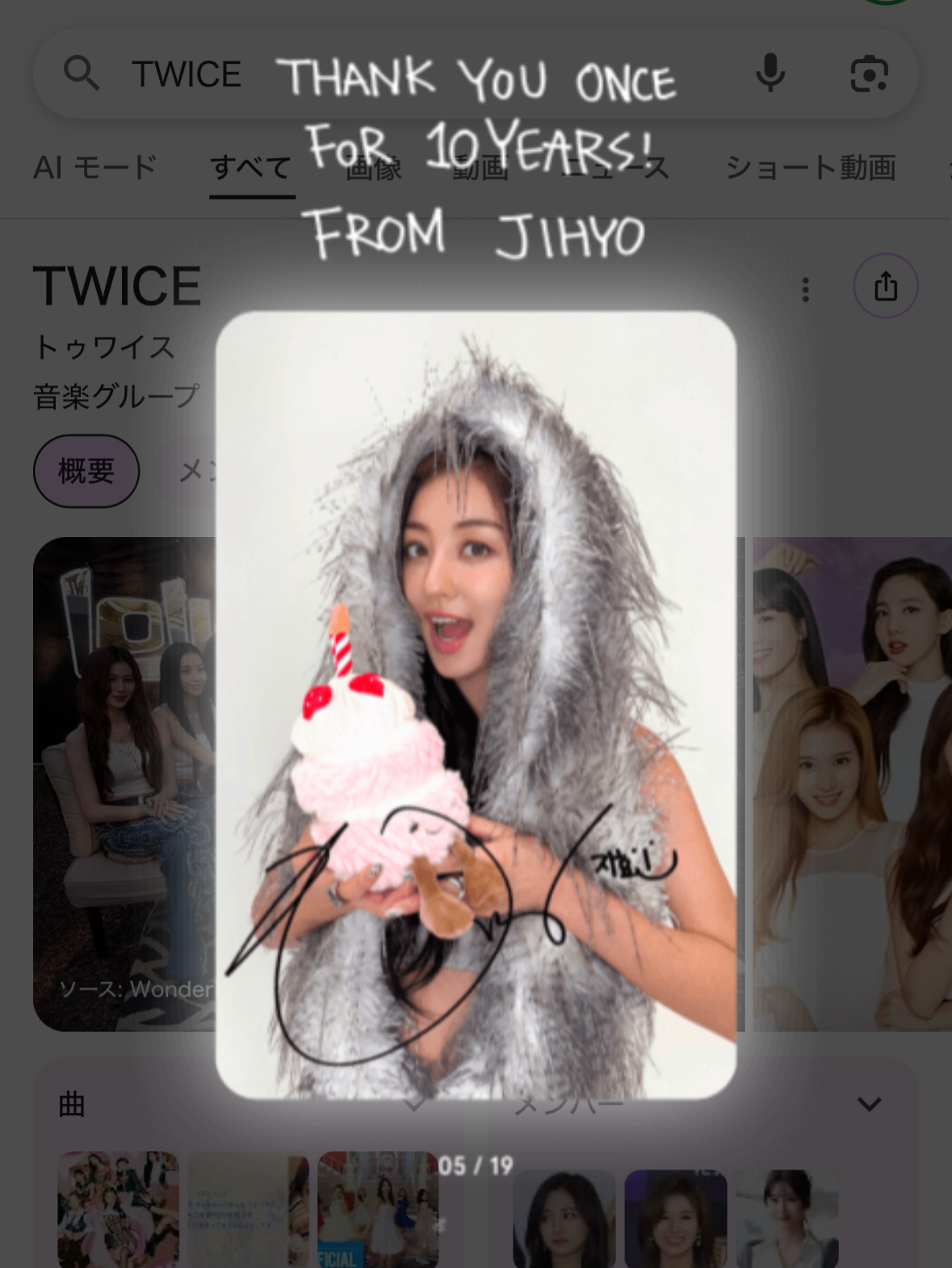
Task: Select the すべて tab
Action: [x=251, y=168]
